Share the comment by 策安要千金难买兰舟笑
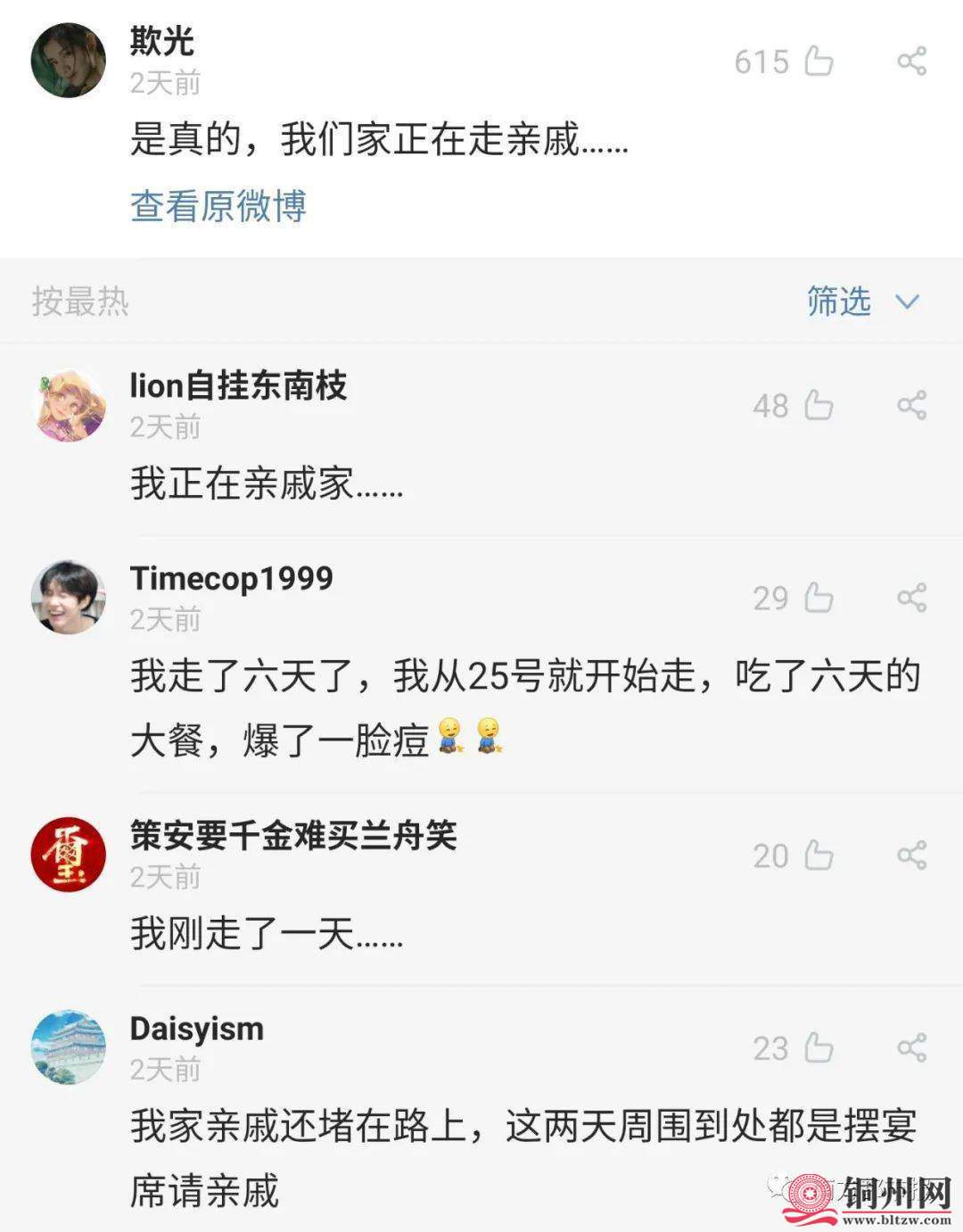 click(911, 856)
